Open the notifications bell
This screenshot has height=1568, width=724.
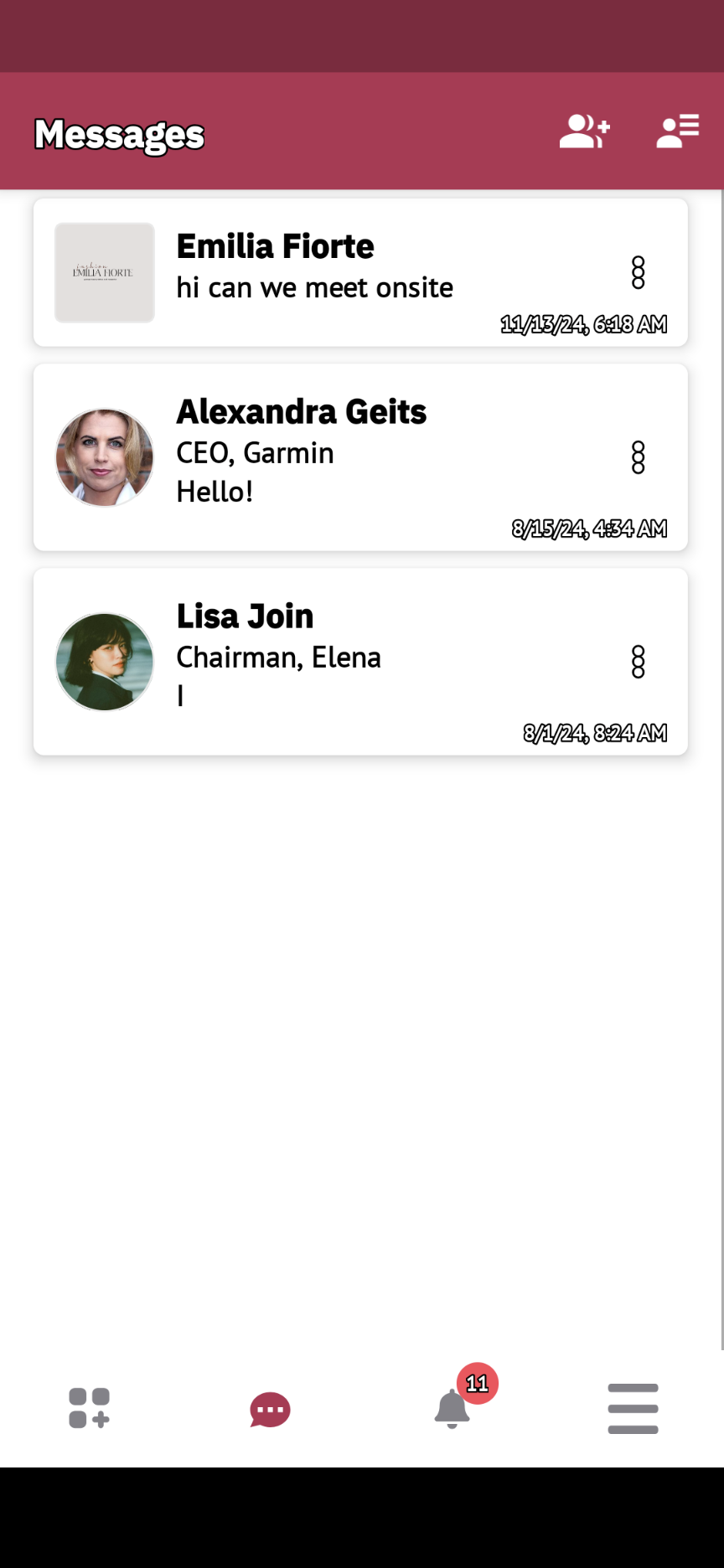[x=452, y=1408]
